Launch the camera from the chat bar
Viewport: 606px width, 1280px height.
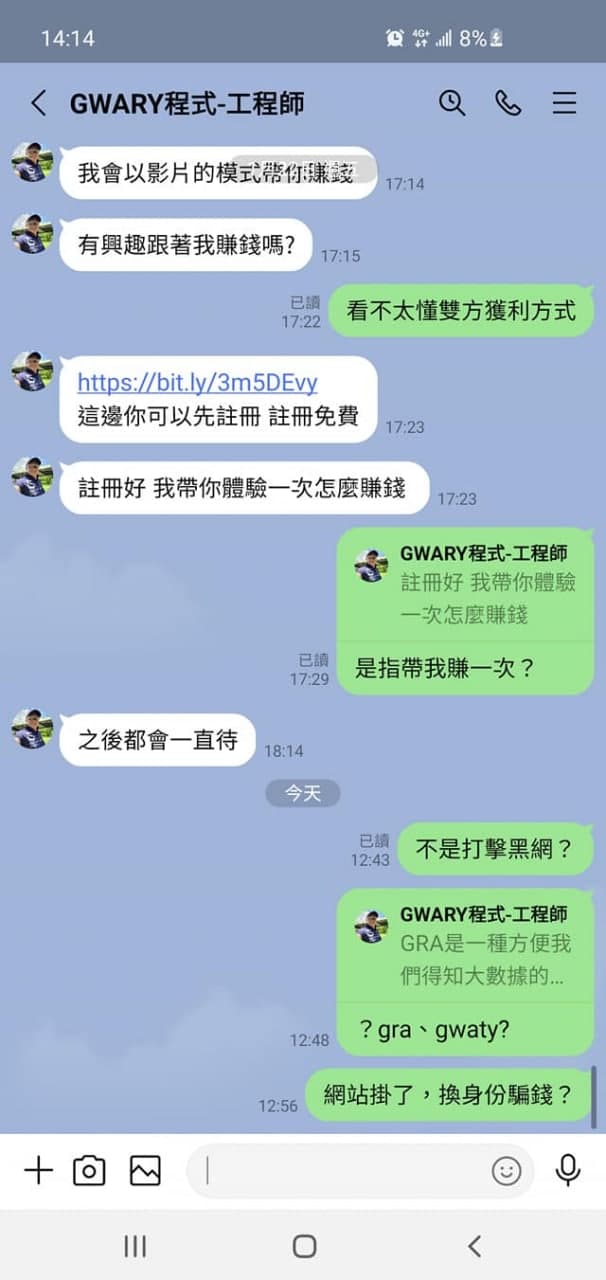(89, 1170)
